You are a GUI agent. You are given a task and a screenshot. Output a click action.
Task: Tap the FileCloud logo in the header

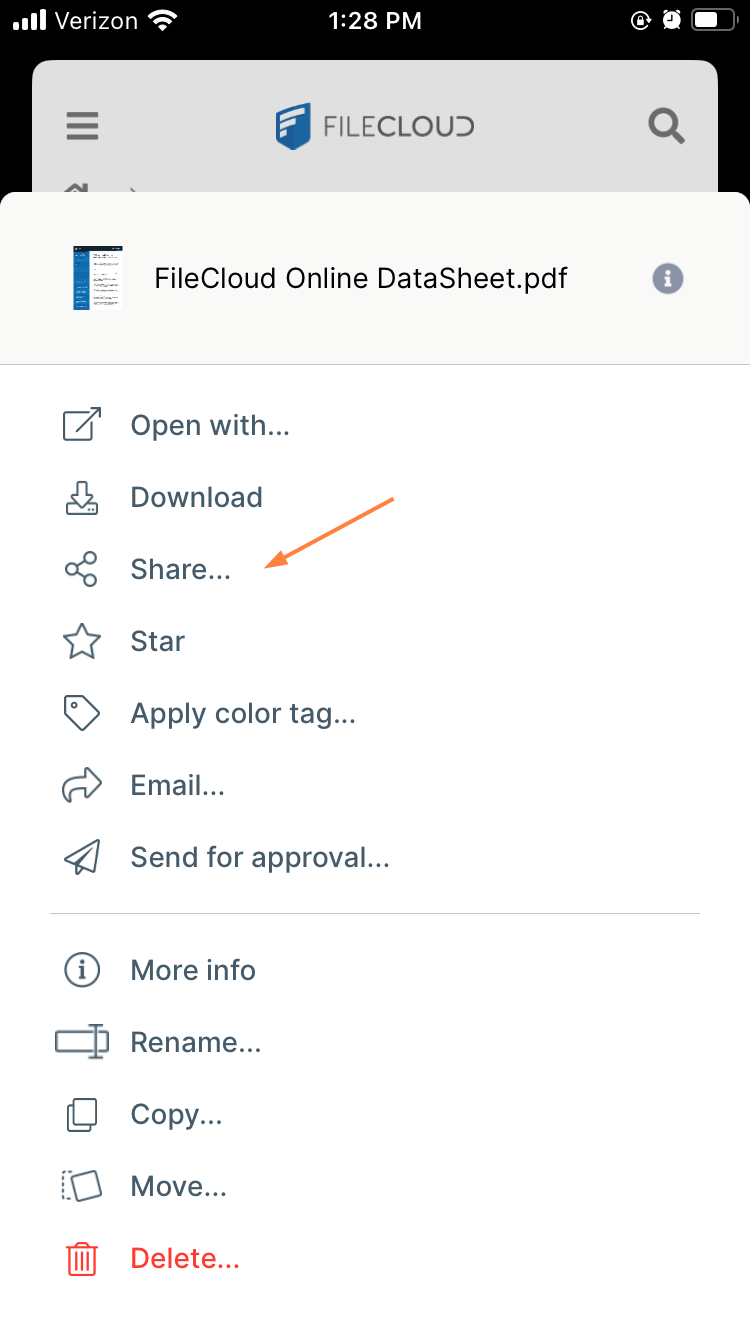(374, 126)
